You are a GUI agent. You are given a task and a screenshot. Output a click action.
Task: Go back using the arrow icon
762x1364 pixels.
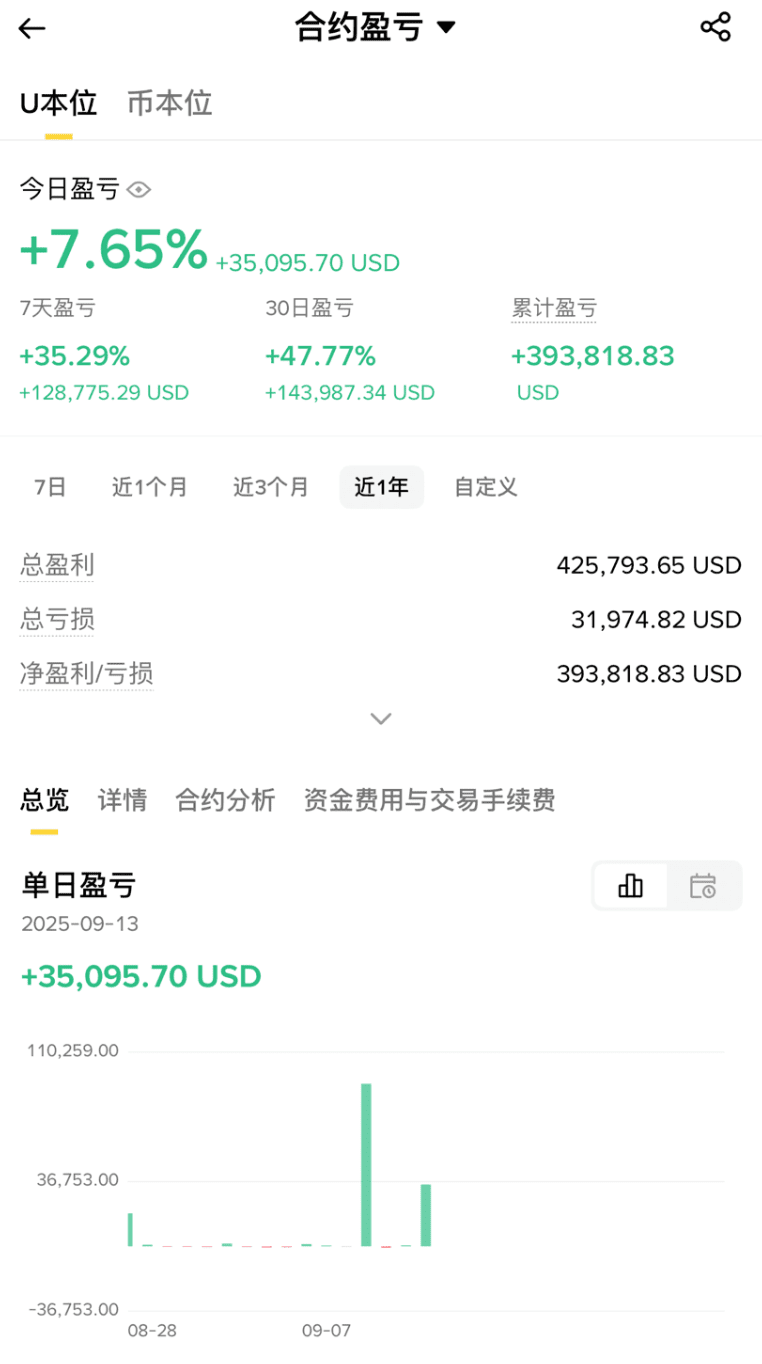click(x=32, y=28)
